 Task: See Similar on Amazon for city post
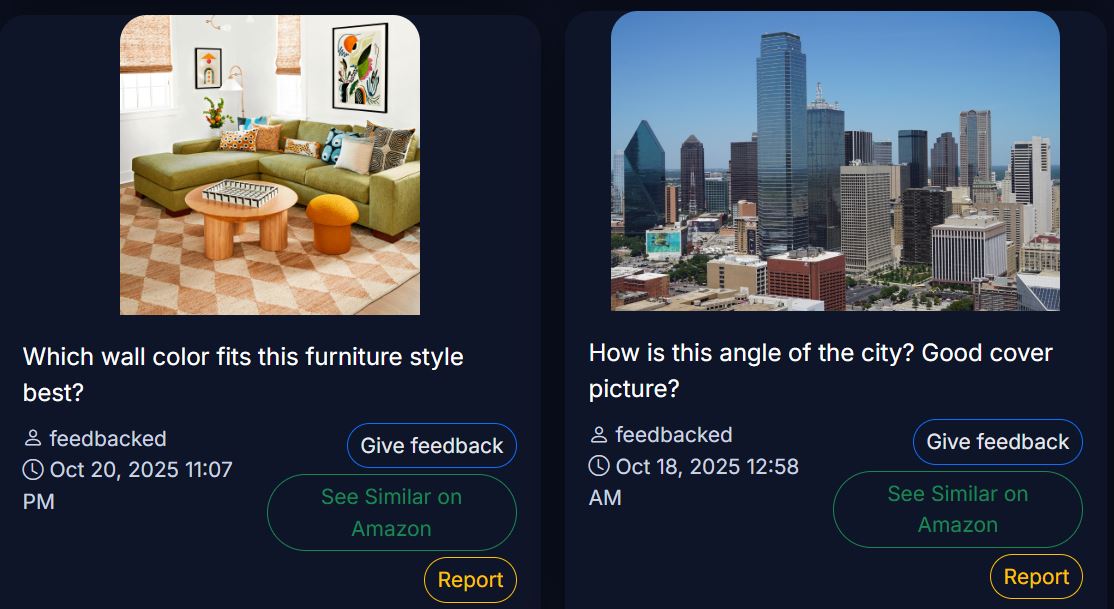click(x=957, y=509)
